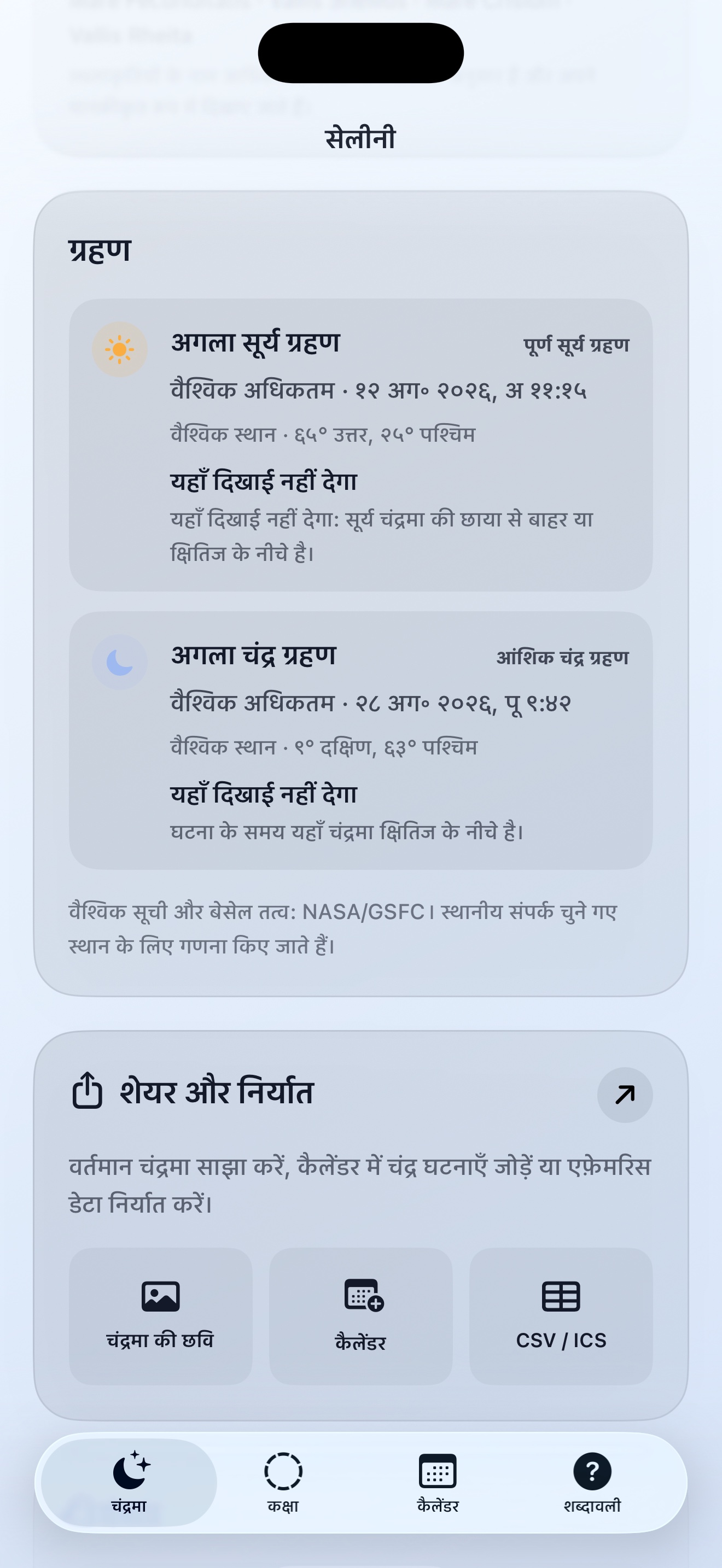Switch to the कक्षा tab
The image size is (722, 1568).
point(283,1483)
